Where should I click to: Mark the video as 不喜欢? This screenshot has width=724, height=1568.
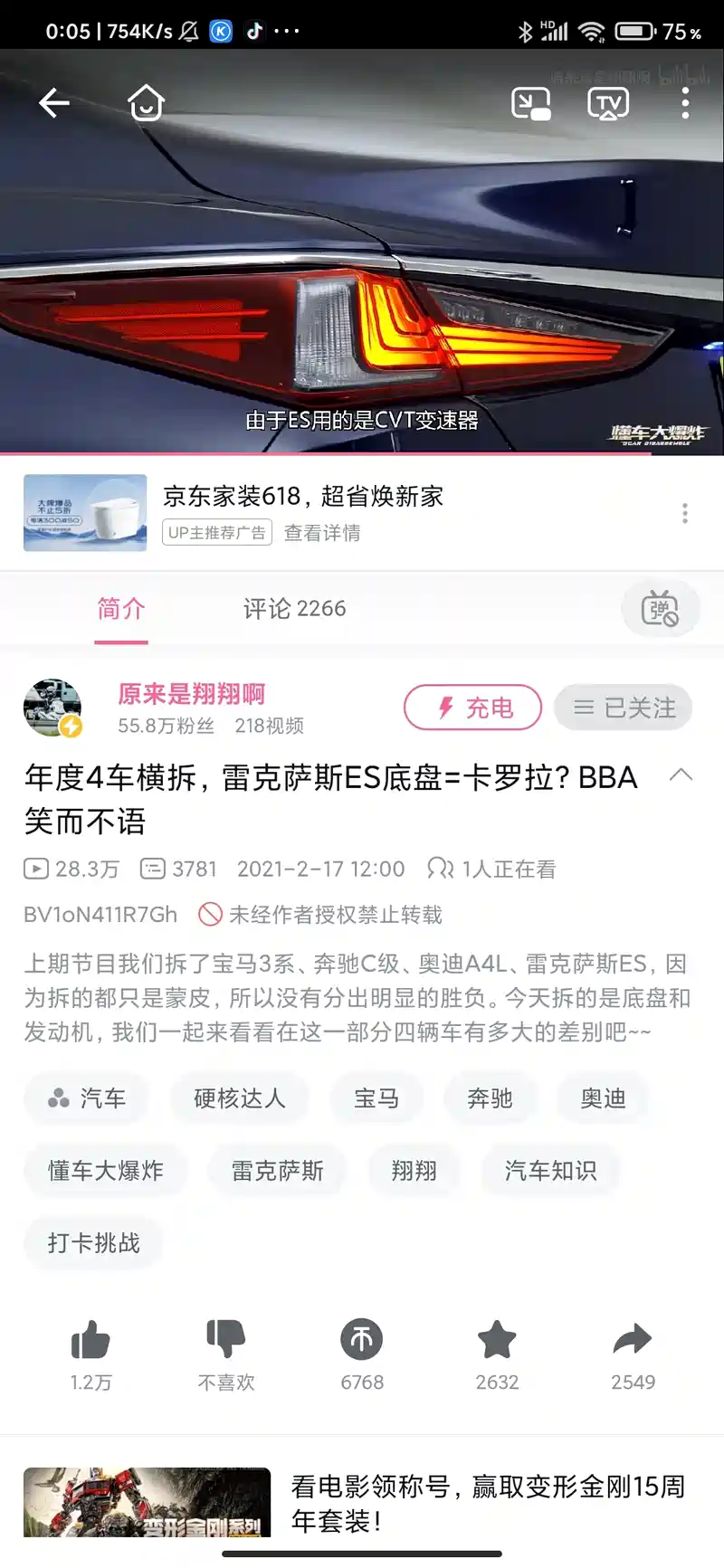[x=226, y=1341]
